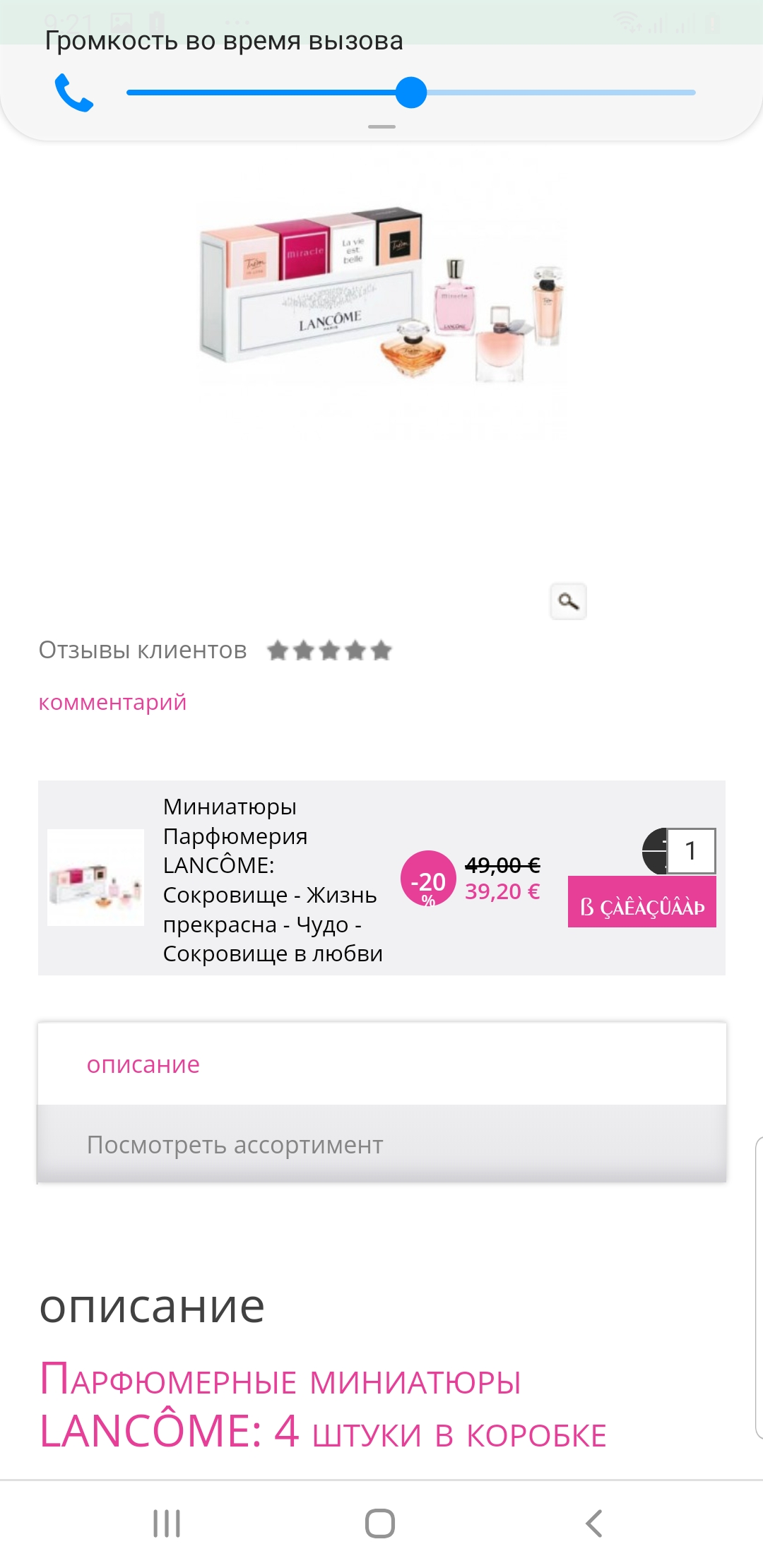Tap the magnifier to enlarge the product image
This screenshot has height=1568, width=763.
[568, 602]
